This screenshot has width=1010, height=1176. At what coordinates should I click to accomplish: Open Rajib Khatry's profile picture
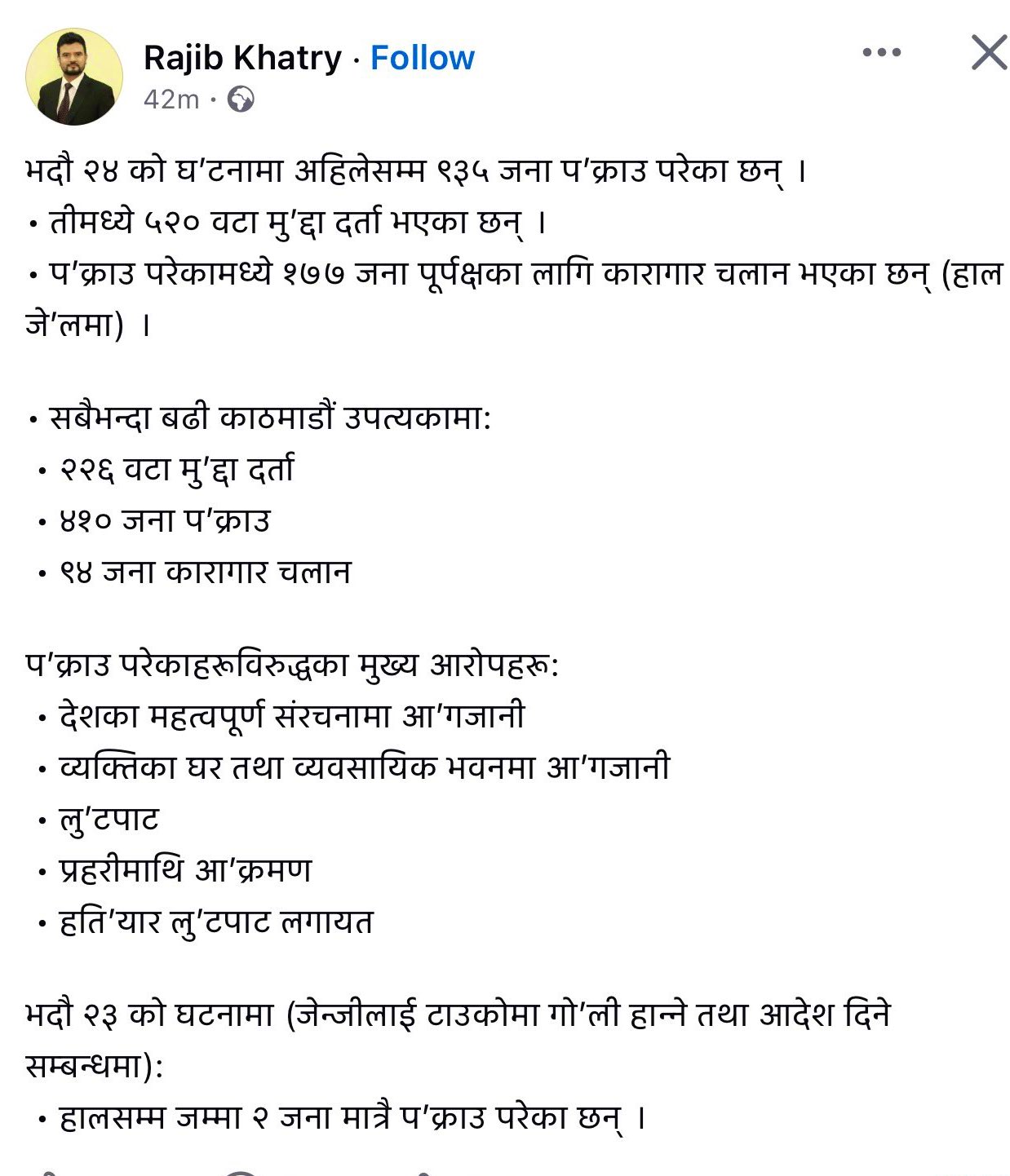74,77
